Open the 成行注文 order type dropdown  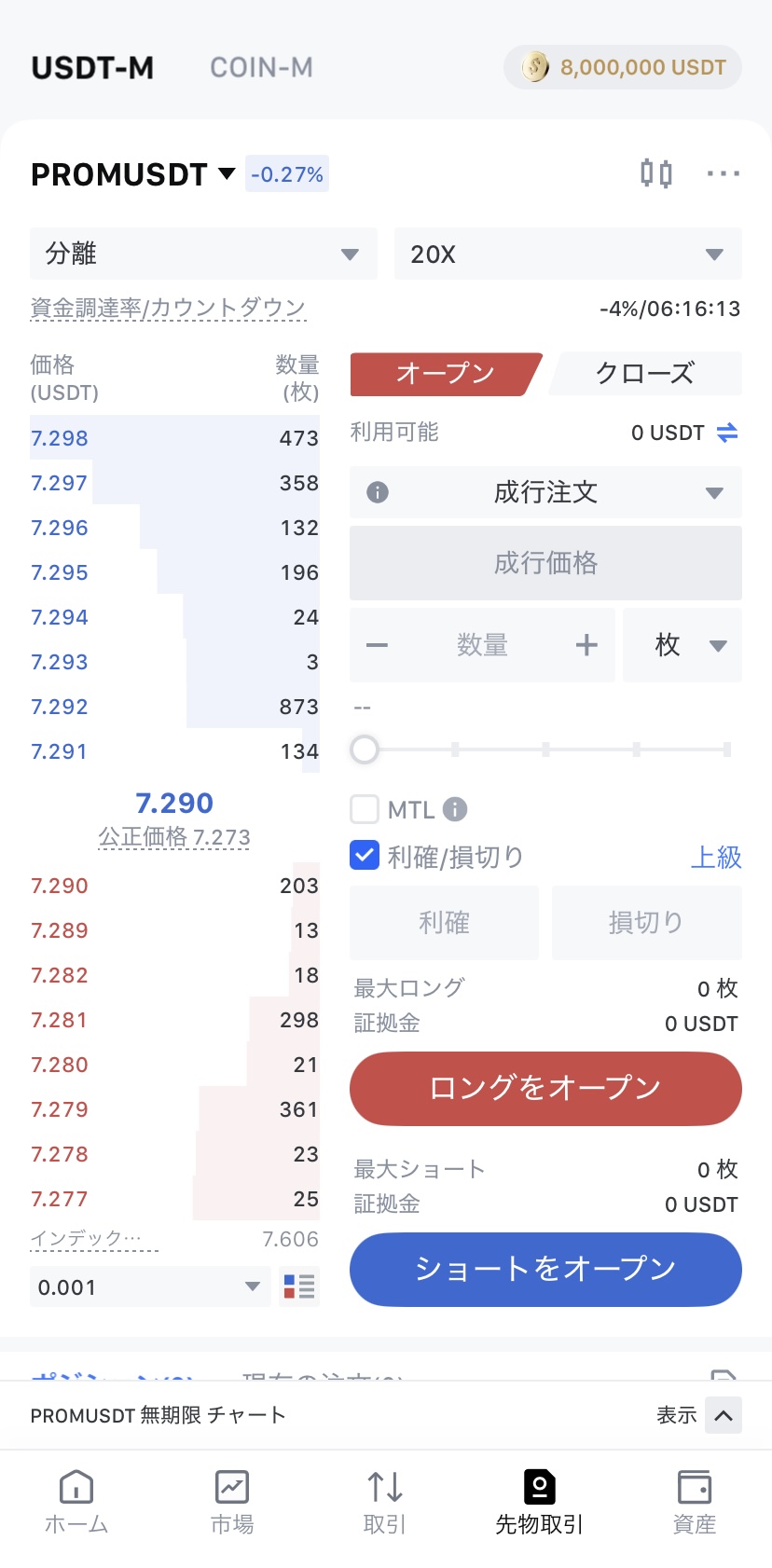545,492
